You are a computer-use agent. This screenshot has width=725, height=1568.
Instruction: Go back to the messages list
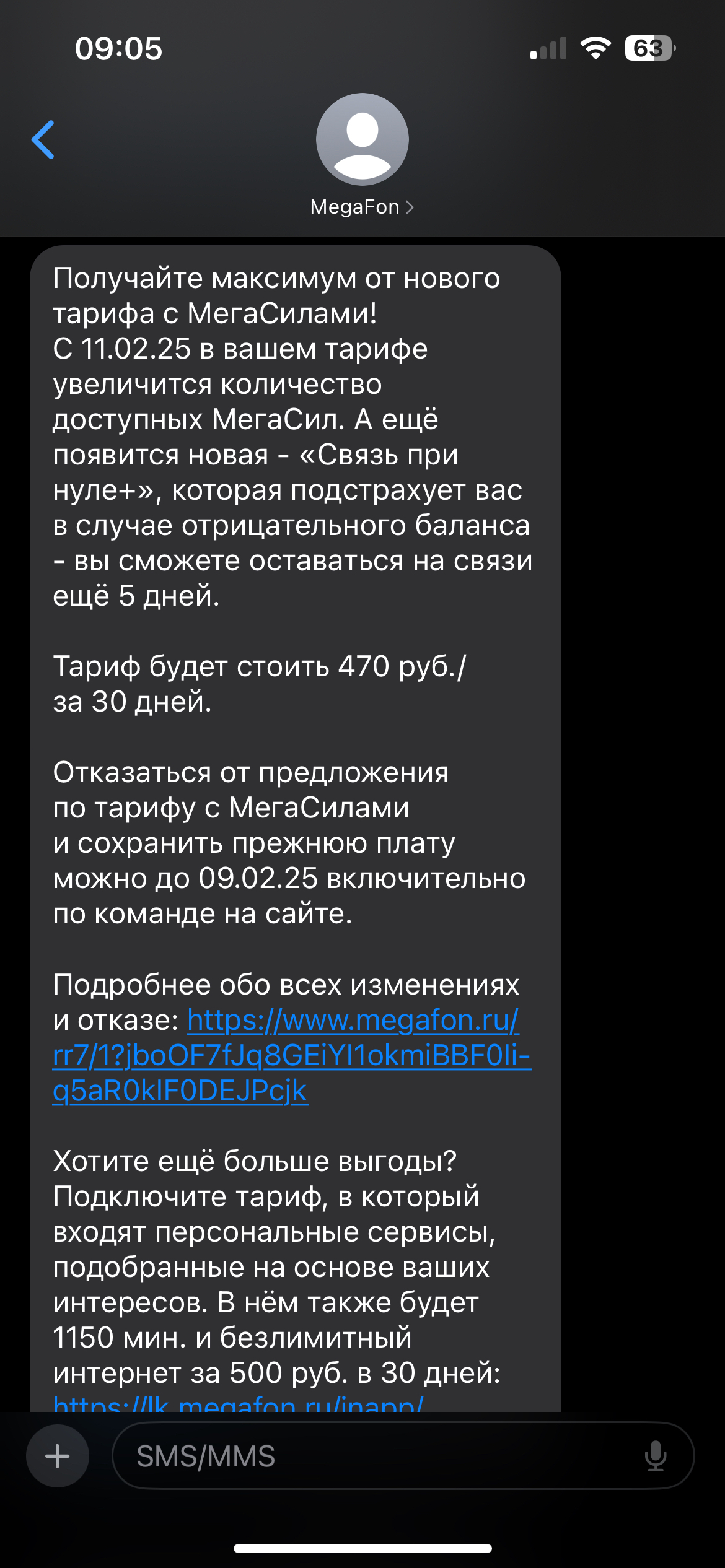pyautogui.click(x=43, y=140)
